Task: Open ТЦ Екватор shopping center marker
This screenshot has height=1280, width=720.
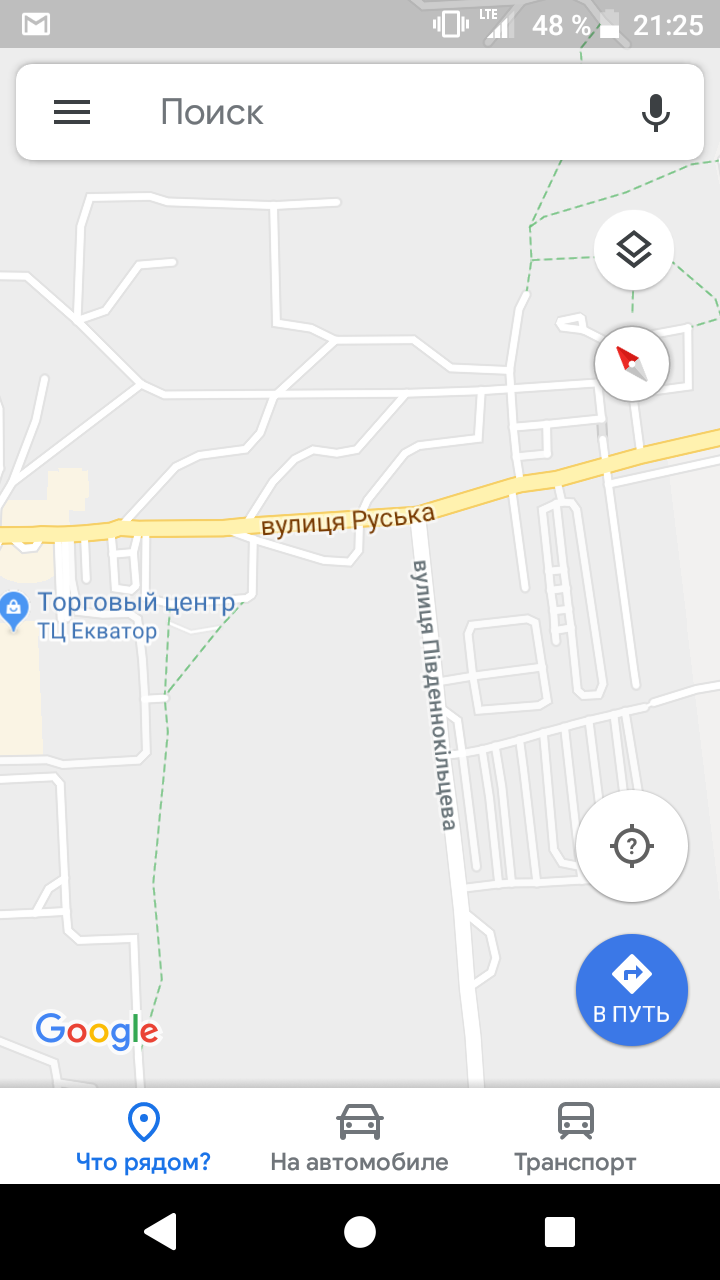Action: [15, 608]
